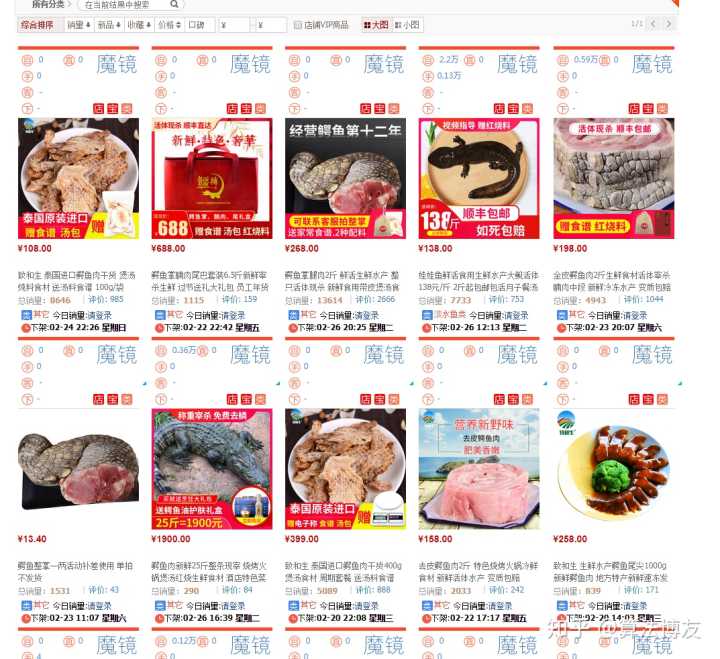The height and width of the screenshot is (659, 720).
Task: Tap the minimum price field
Action: coord(235,25)
